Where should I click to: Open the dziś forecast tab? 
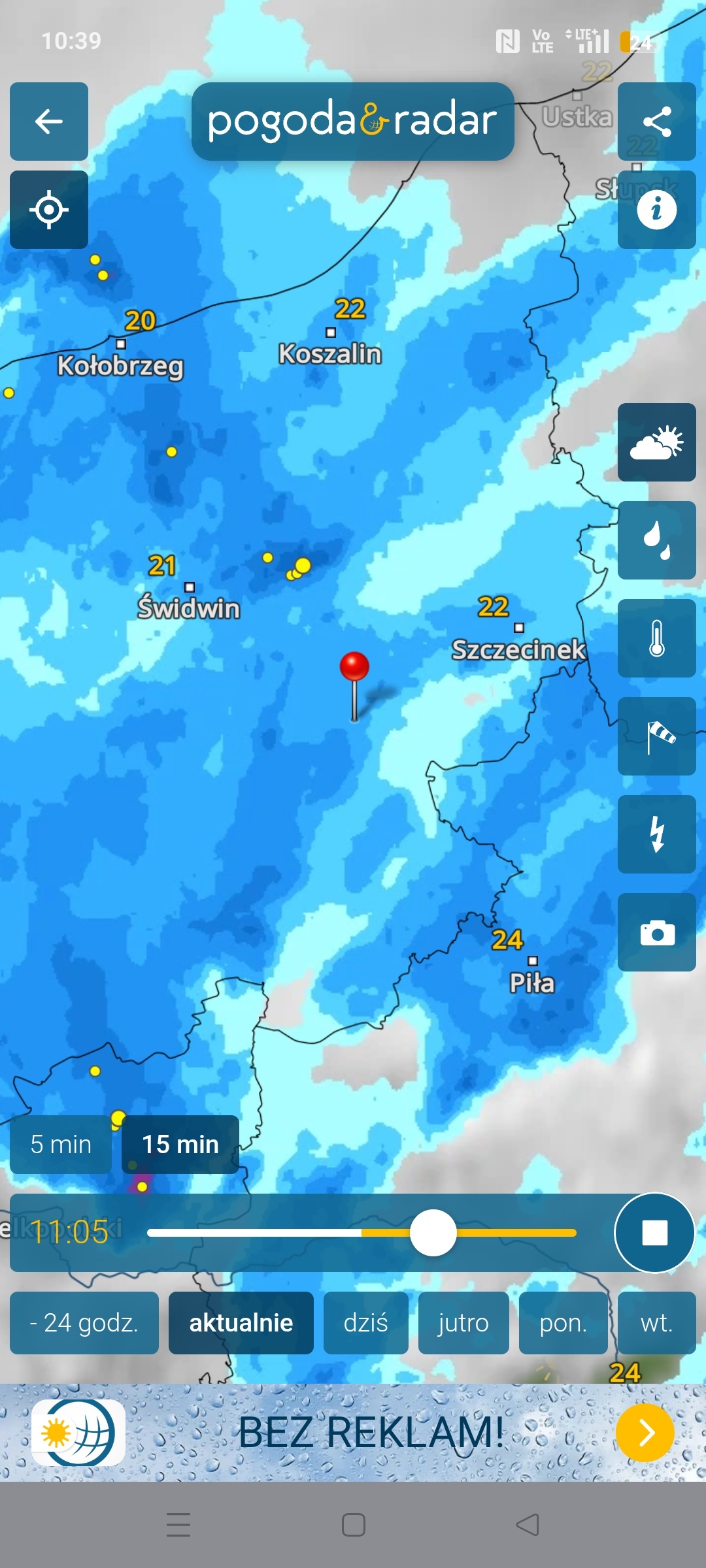[x=366, y=1323]
